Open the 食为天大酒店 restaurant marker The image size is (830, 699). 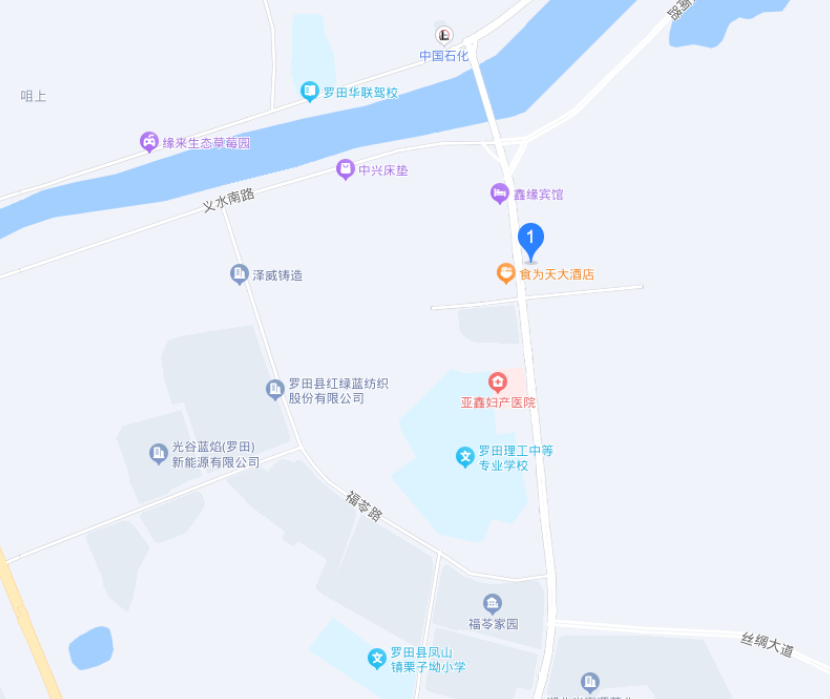click(506, 273)
